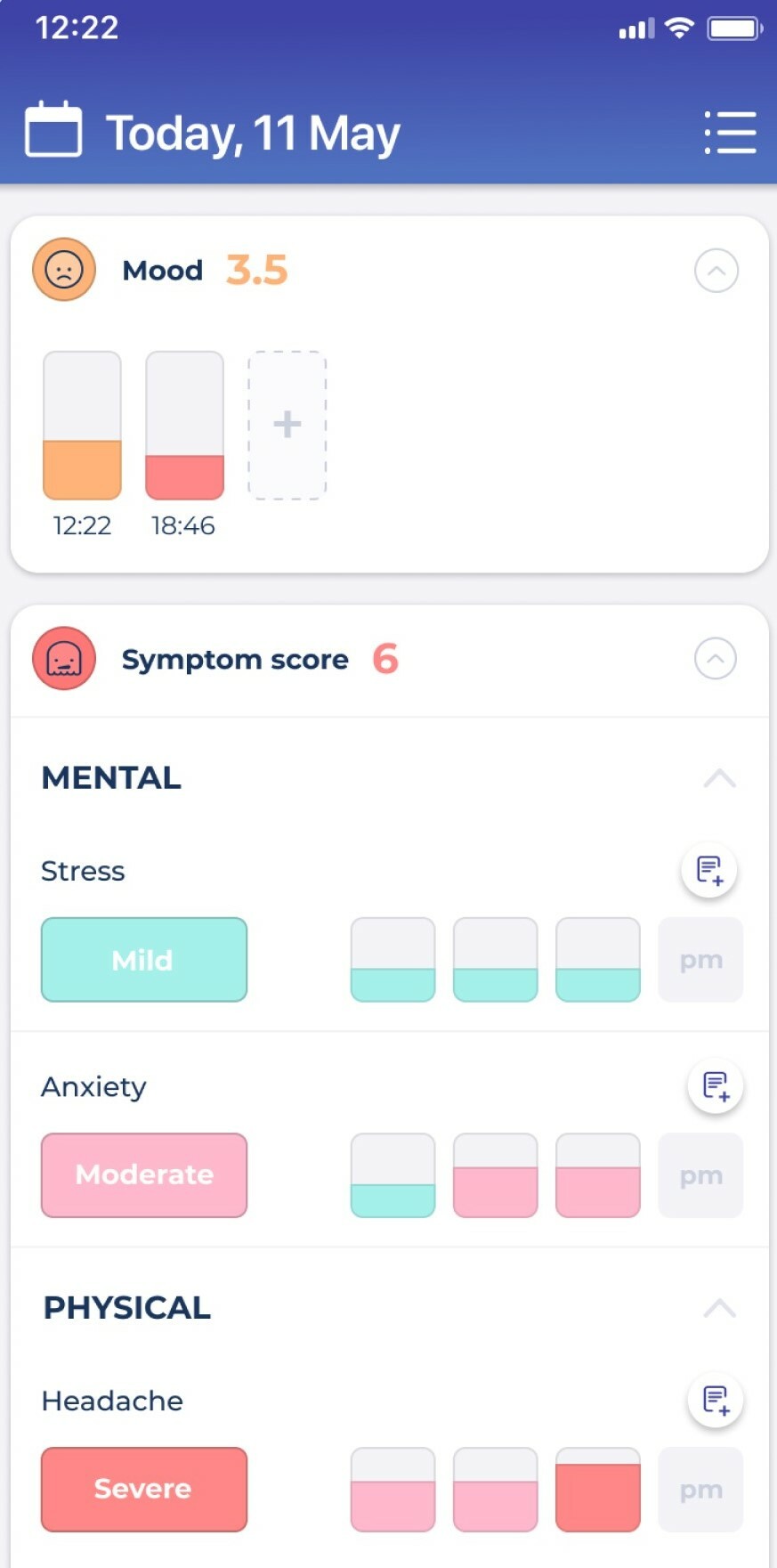Add a note to Headache
This screenshot has width=777, height=1568.
click(716, 1400)
